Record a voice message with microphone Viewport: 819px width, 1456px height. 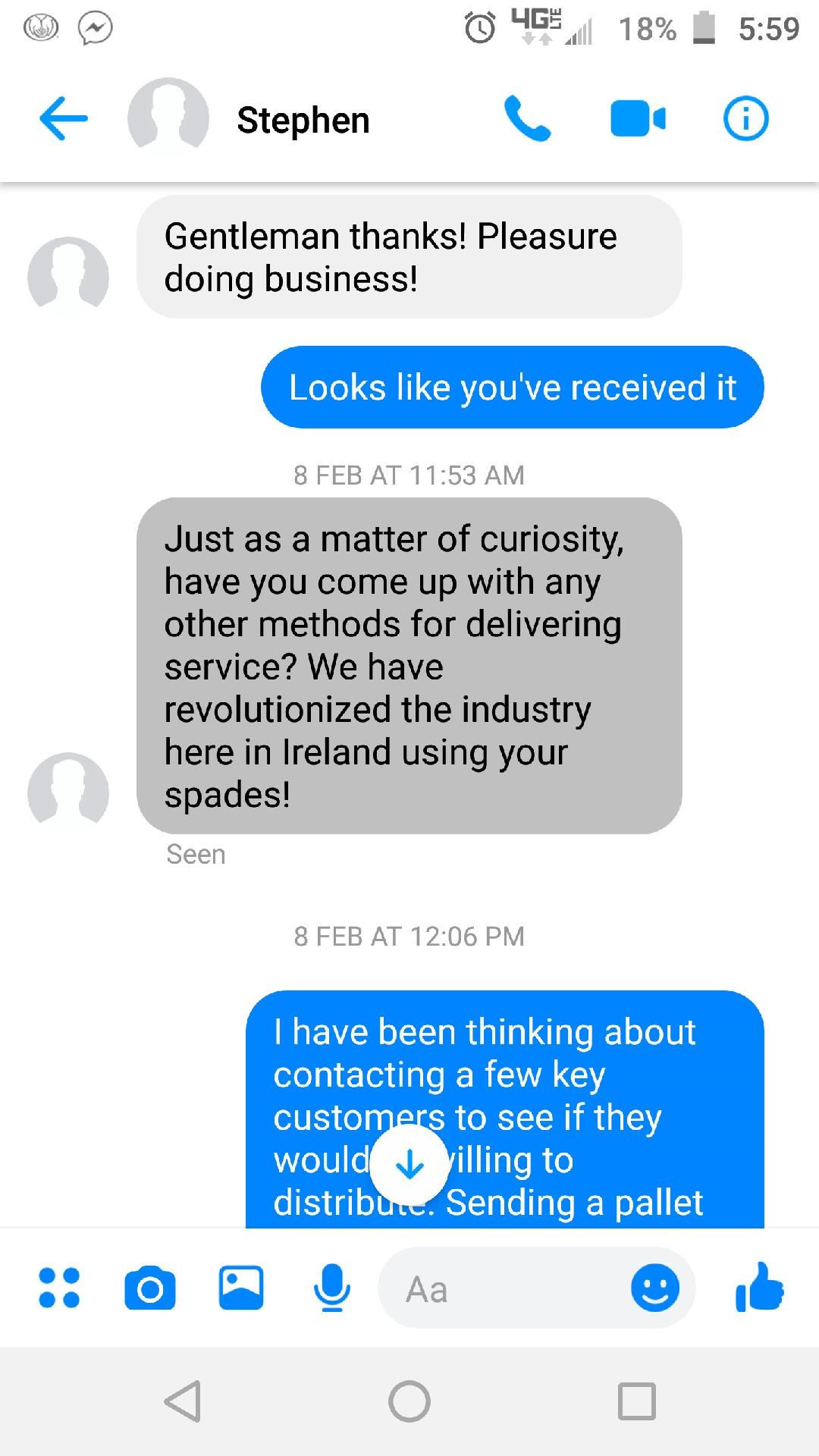point(331,1288)
